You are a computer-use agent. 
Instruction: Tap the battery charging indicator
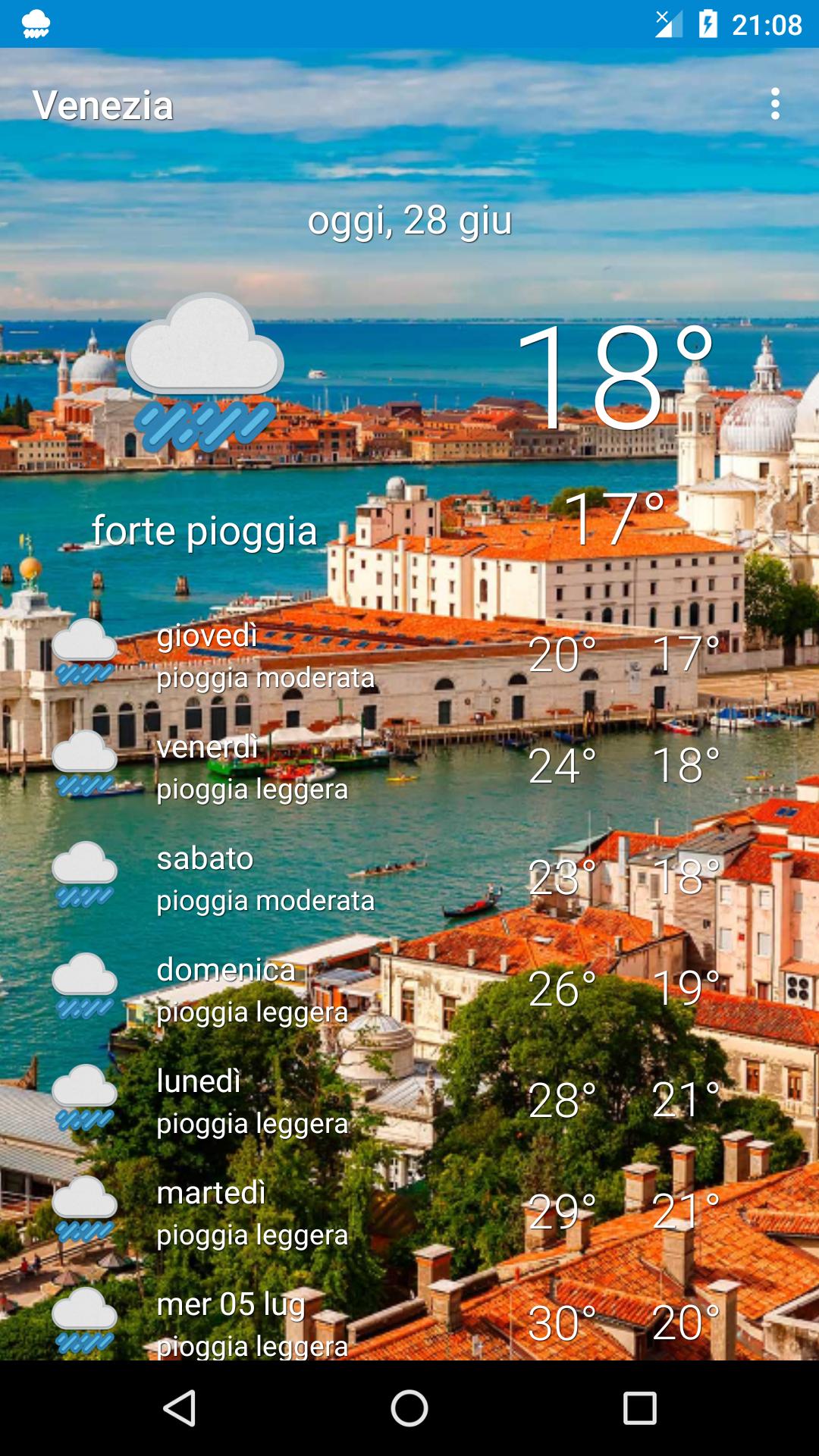708,23
